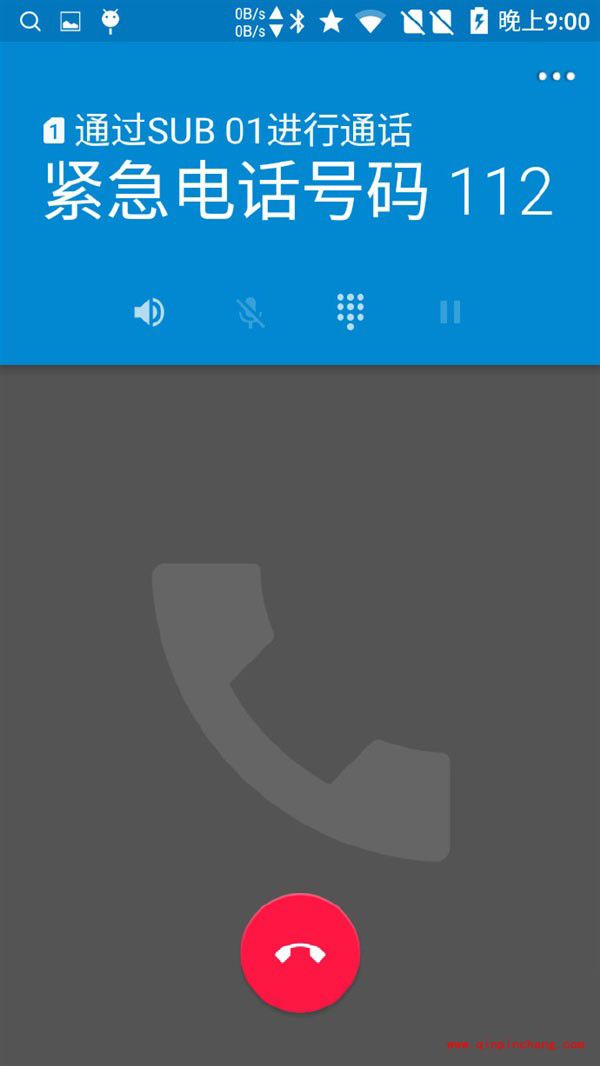Open the three-dot overflow menu

click(x=556, y=76)
